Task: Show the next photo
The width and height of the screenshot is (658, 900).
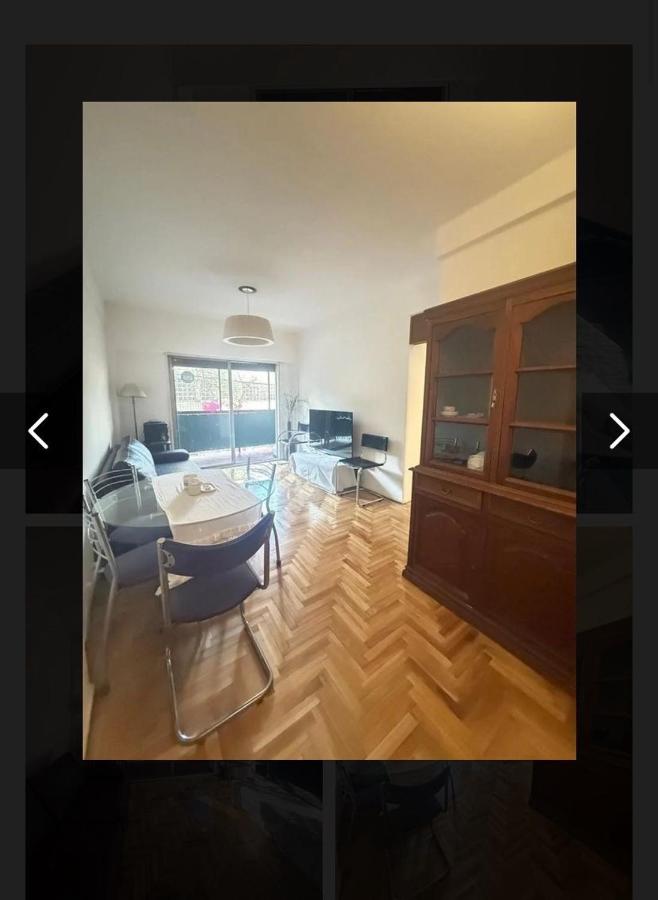Action: 619,431
